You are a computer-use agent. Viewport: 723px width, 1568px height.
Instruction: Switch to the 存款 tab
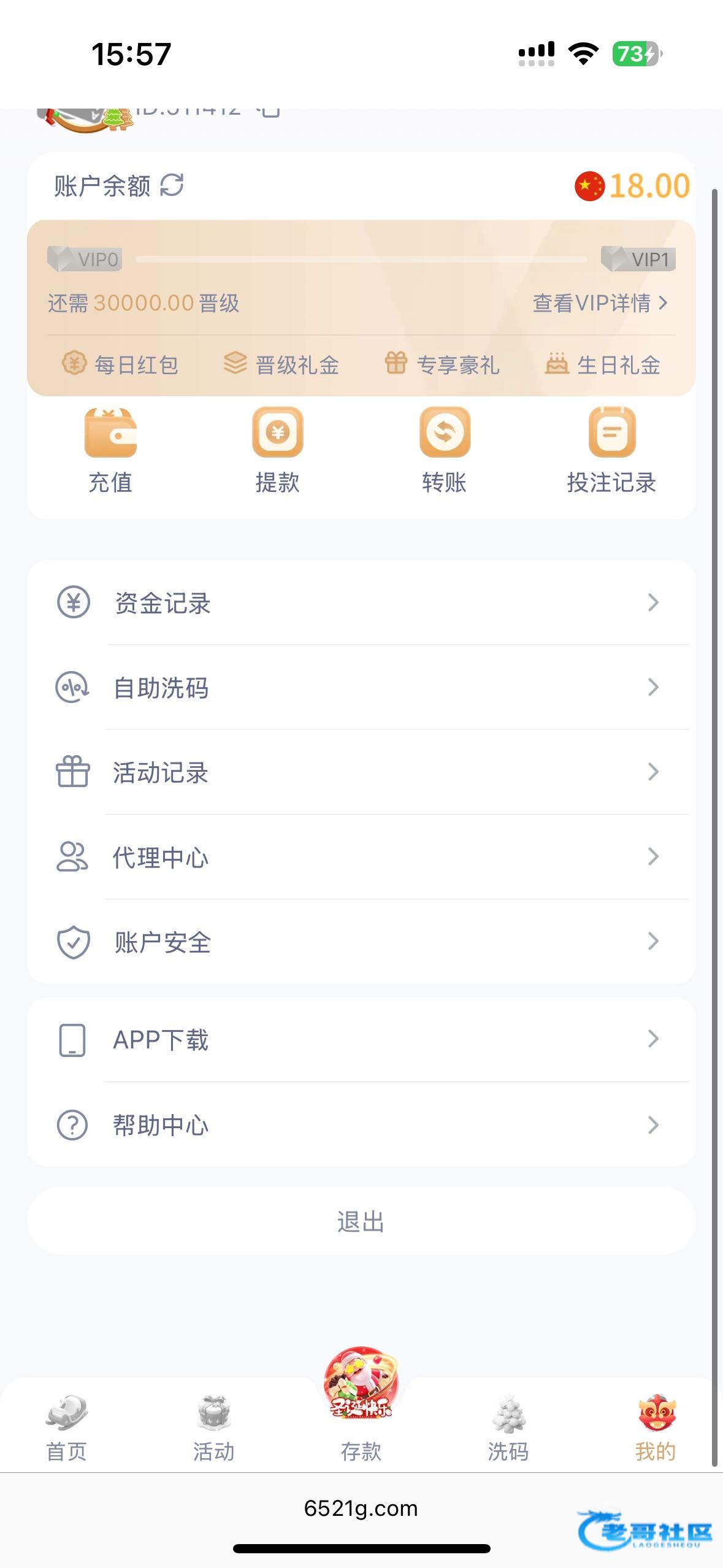[361, 1417]
